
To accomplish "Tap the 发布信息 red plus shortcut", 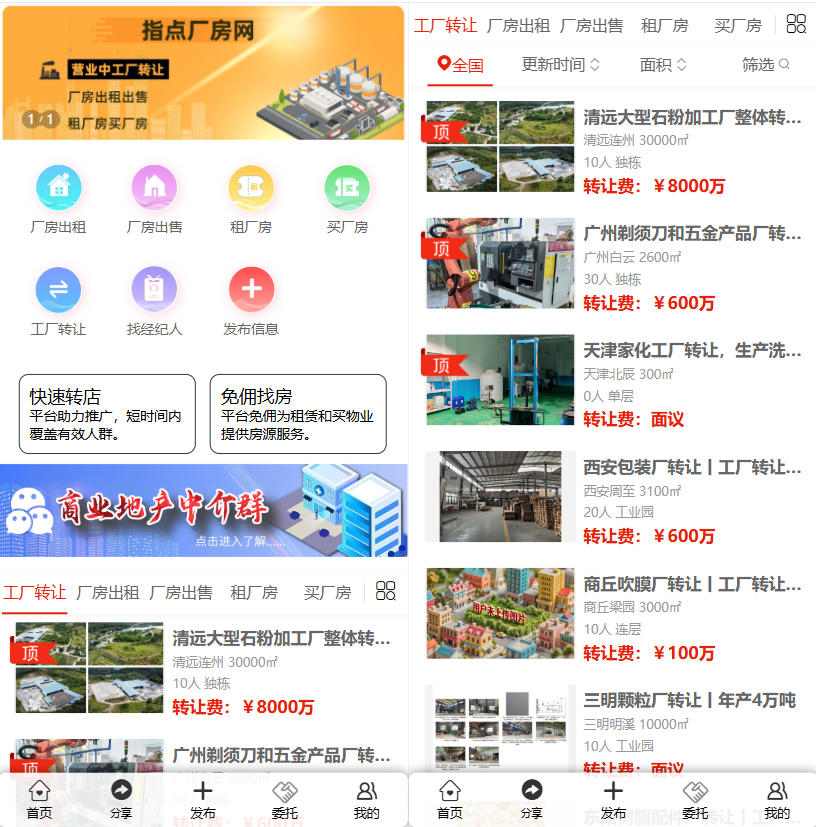I will pyautogui.click(x=251, y=290).
